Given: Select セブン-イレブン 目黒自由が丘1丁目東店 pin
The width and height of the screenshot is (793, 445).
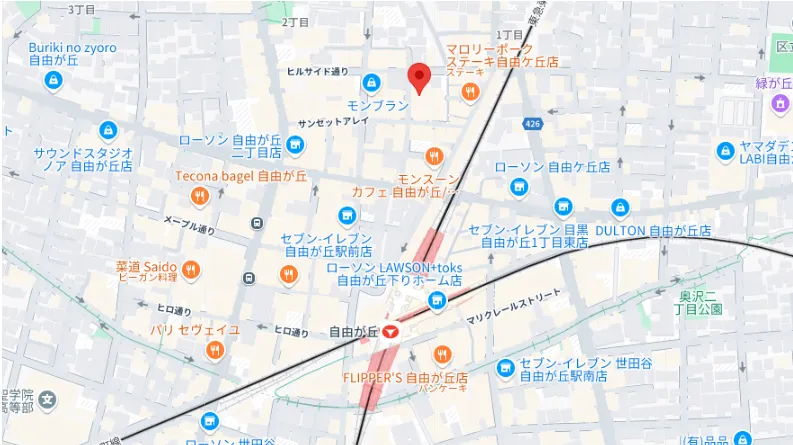Looking at the screenshot, I should click(564, 207).
